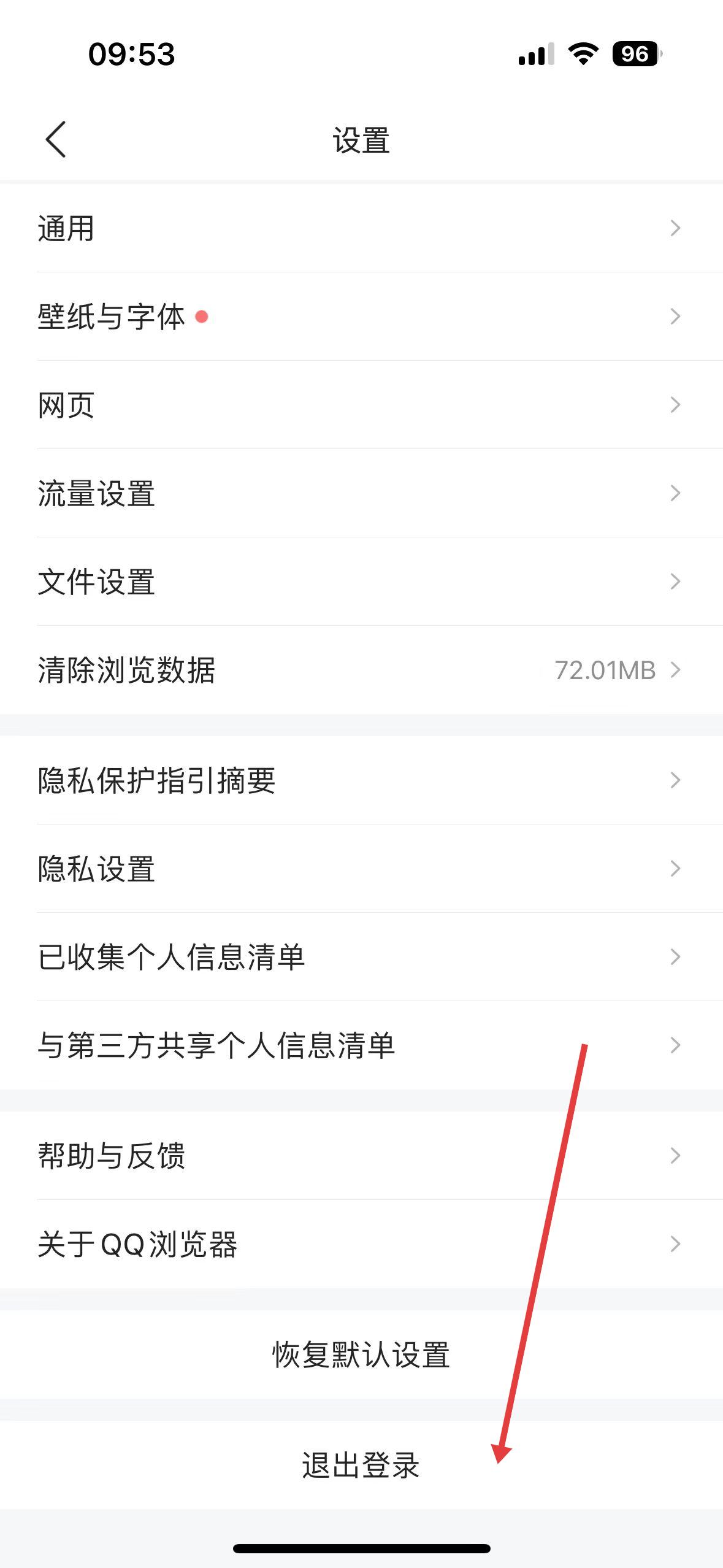Tap 退出登录 to log out

[361, 1465]
